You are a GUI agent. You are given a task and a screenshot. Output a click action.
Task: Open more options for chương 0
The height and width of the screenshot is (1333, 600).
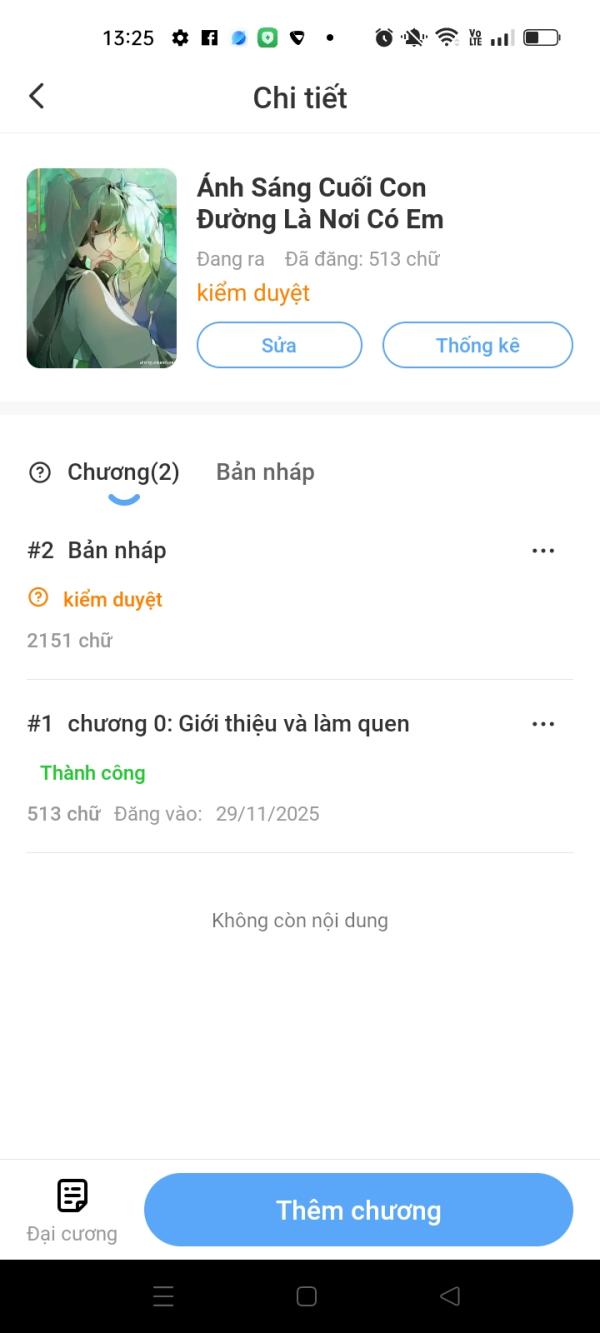[x=543, y=724]
